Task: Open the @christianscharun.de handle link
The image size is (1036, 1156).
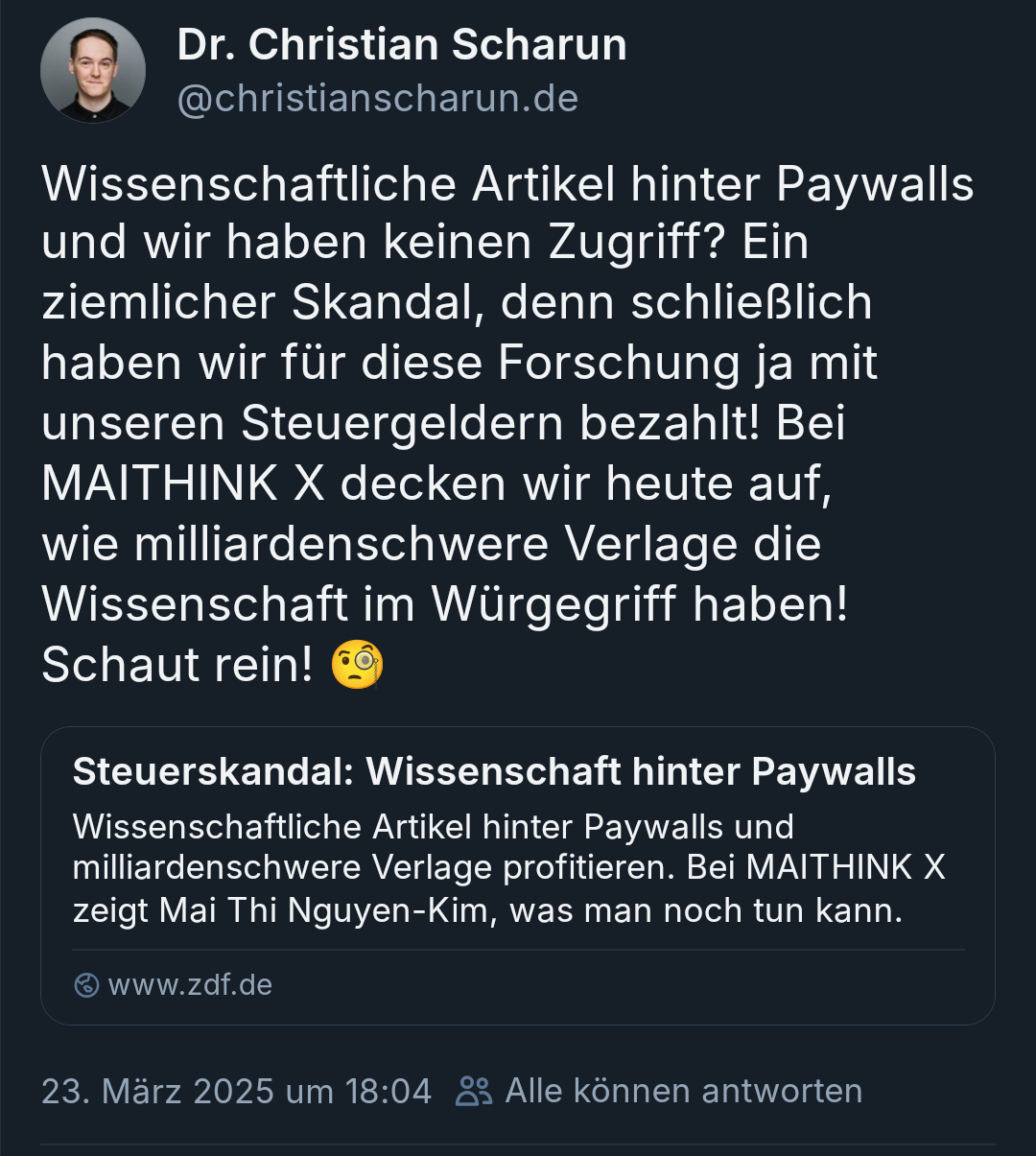Action: pyautogui.click(x=378, y=98)
